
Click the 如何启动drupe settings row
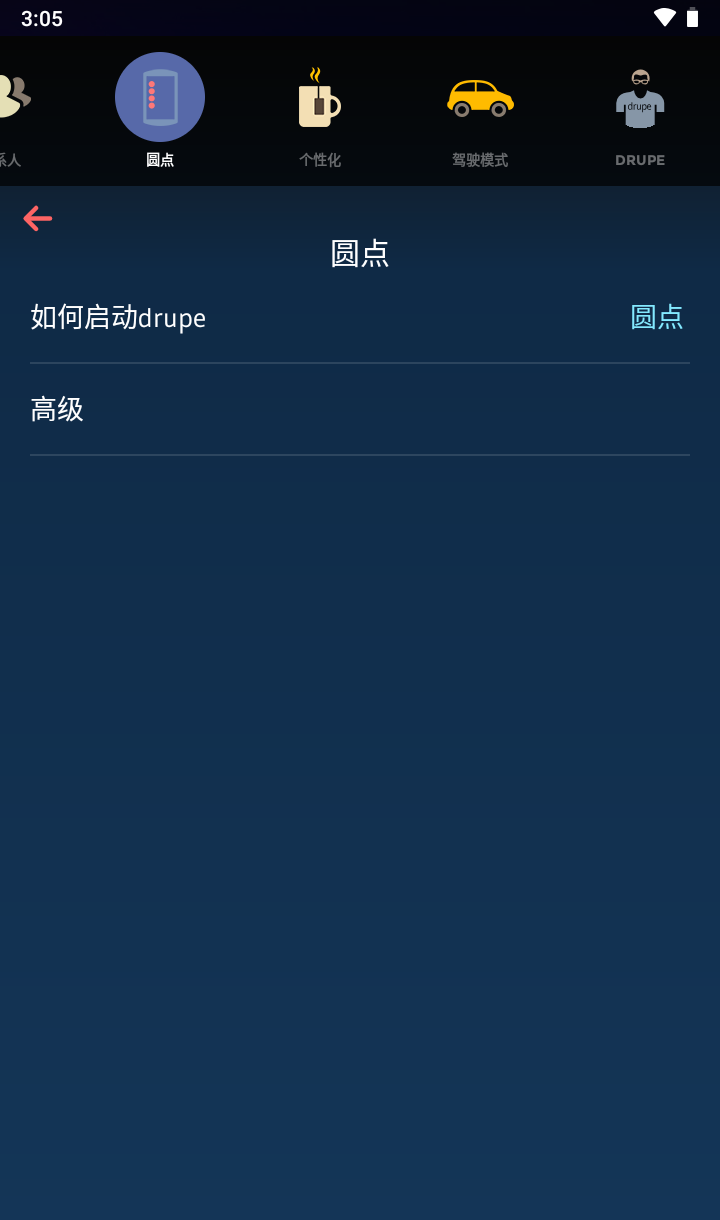pyautogui.click(x=300, y=317)
